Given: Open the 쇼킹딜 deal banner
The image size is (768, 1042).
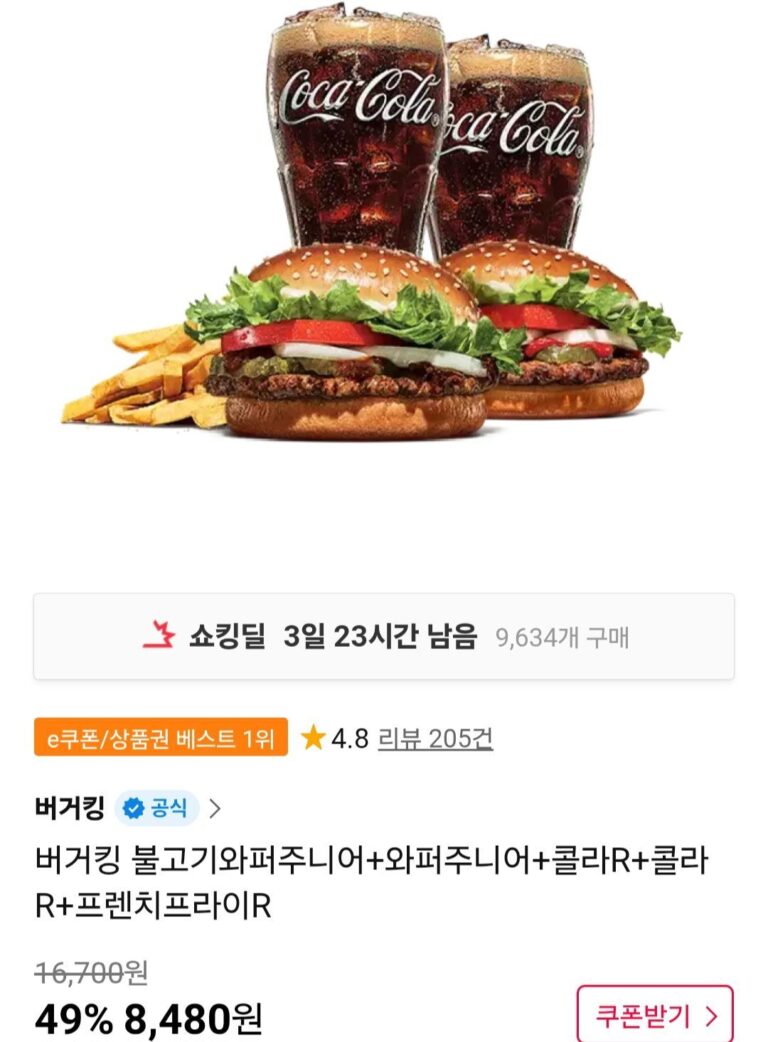Looking at the screenshot, I should click(x=384, y=637).
